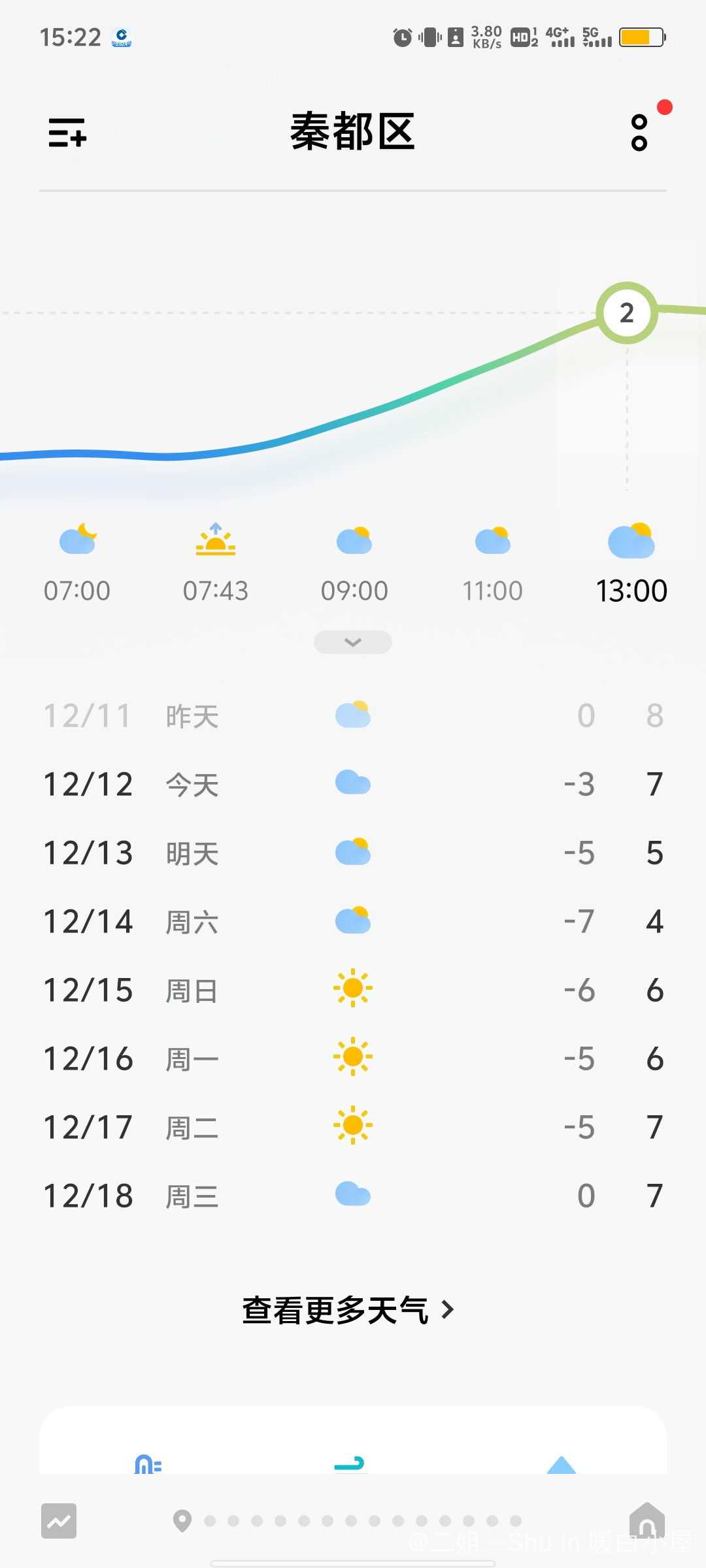Open tomorrow's 12/13 forecast row
This screenshot has height=1568, width=706.
(x=353, y=853)
